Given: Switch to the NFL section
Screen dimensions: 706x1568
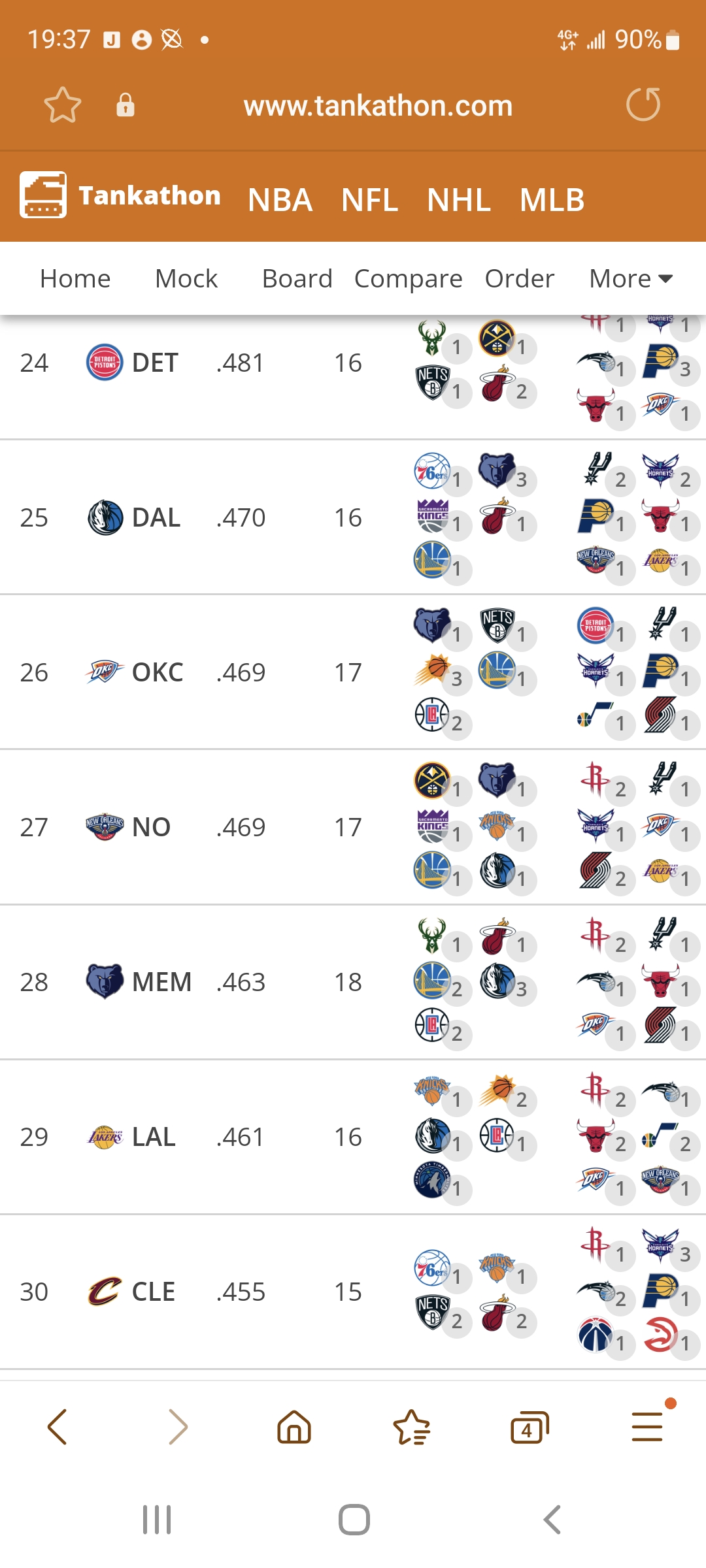Looking at the screenshot, I should [x=369, y=200].
